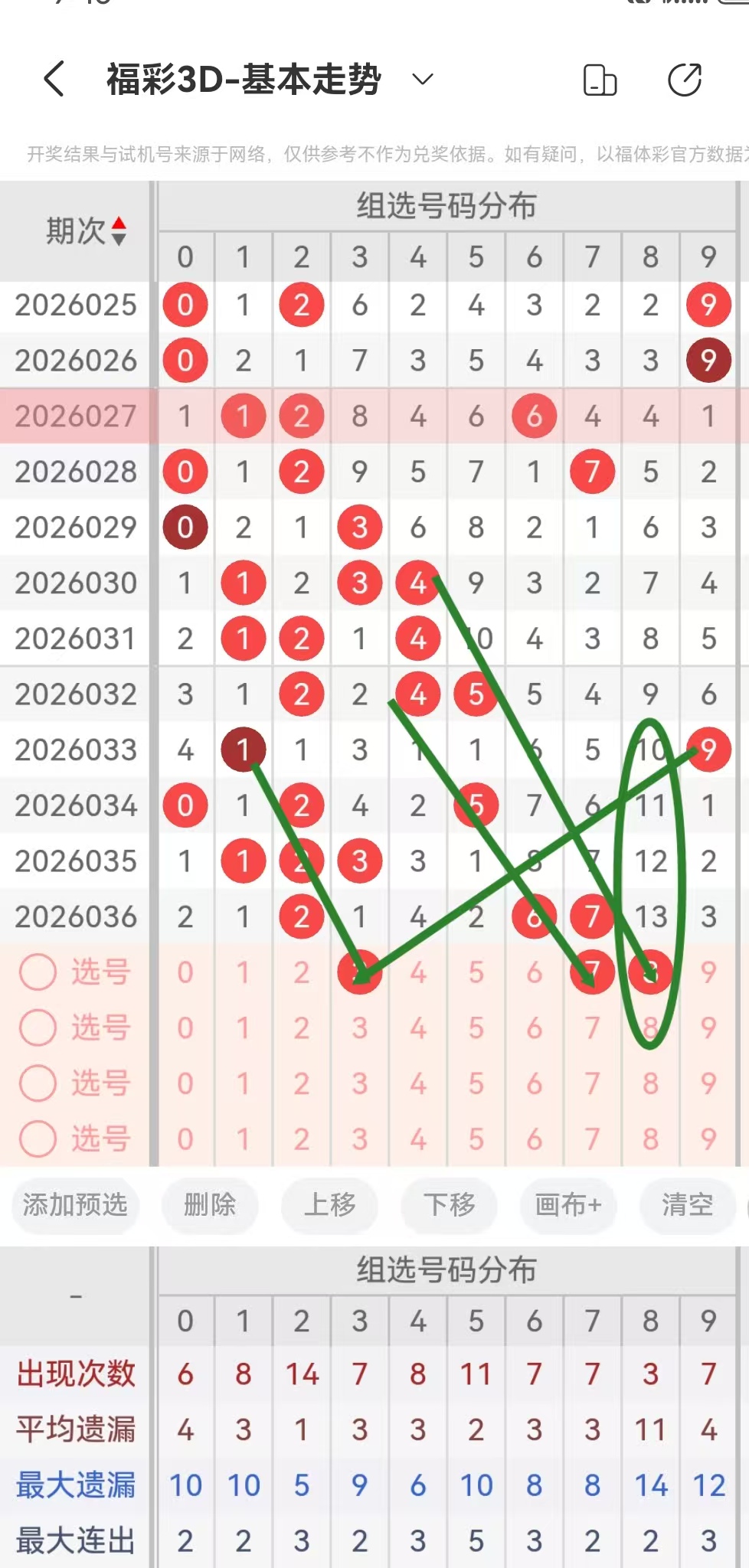Tap 上移 to move the row up

329,1205
